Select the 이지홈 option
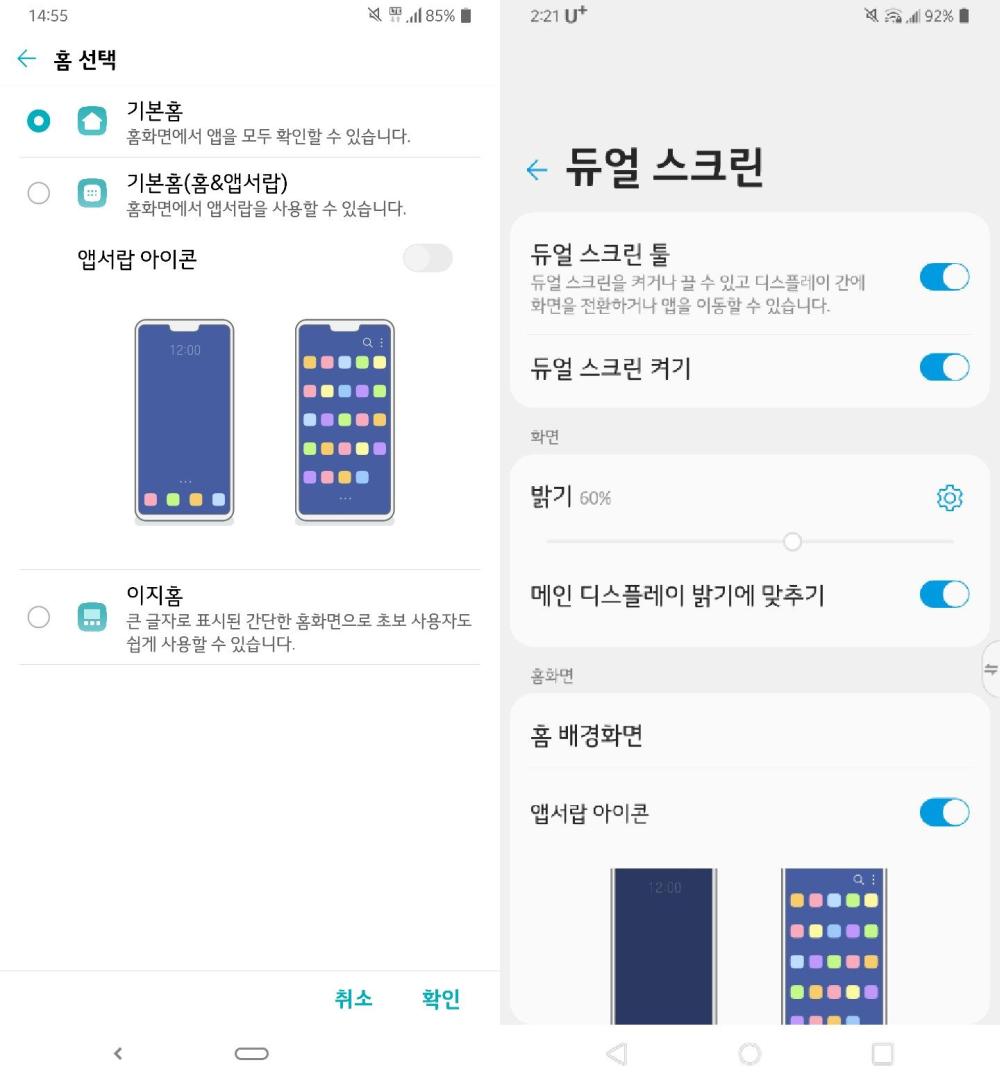The image size is (1000, 1083). click(39, 617)
